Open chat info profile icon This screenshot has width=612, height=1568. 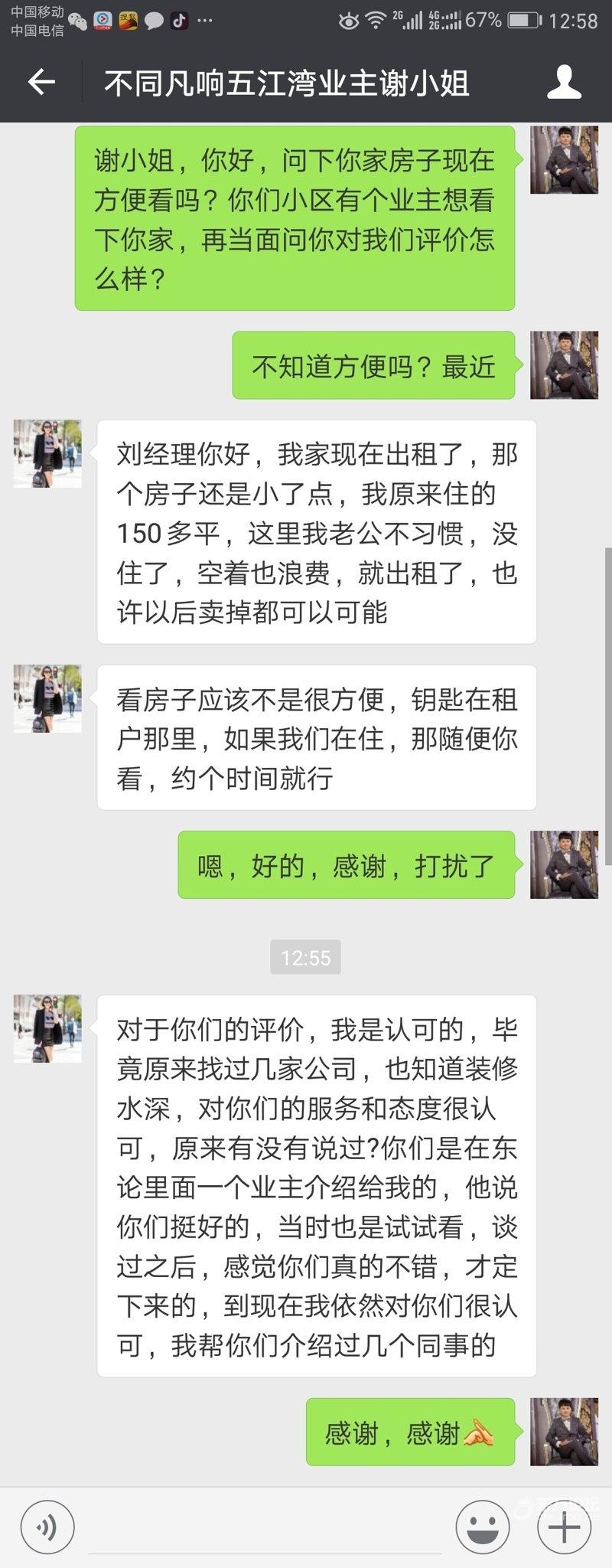(x=565, y=83)
